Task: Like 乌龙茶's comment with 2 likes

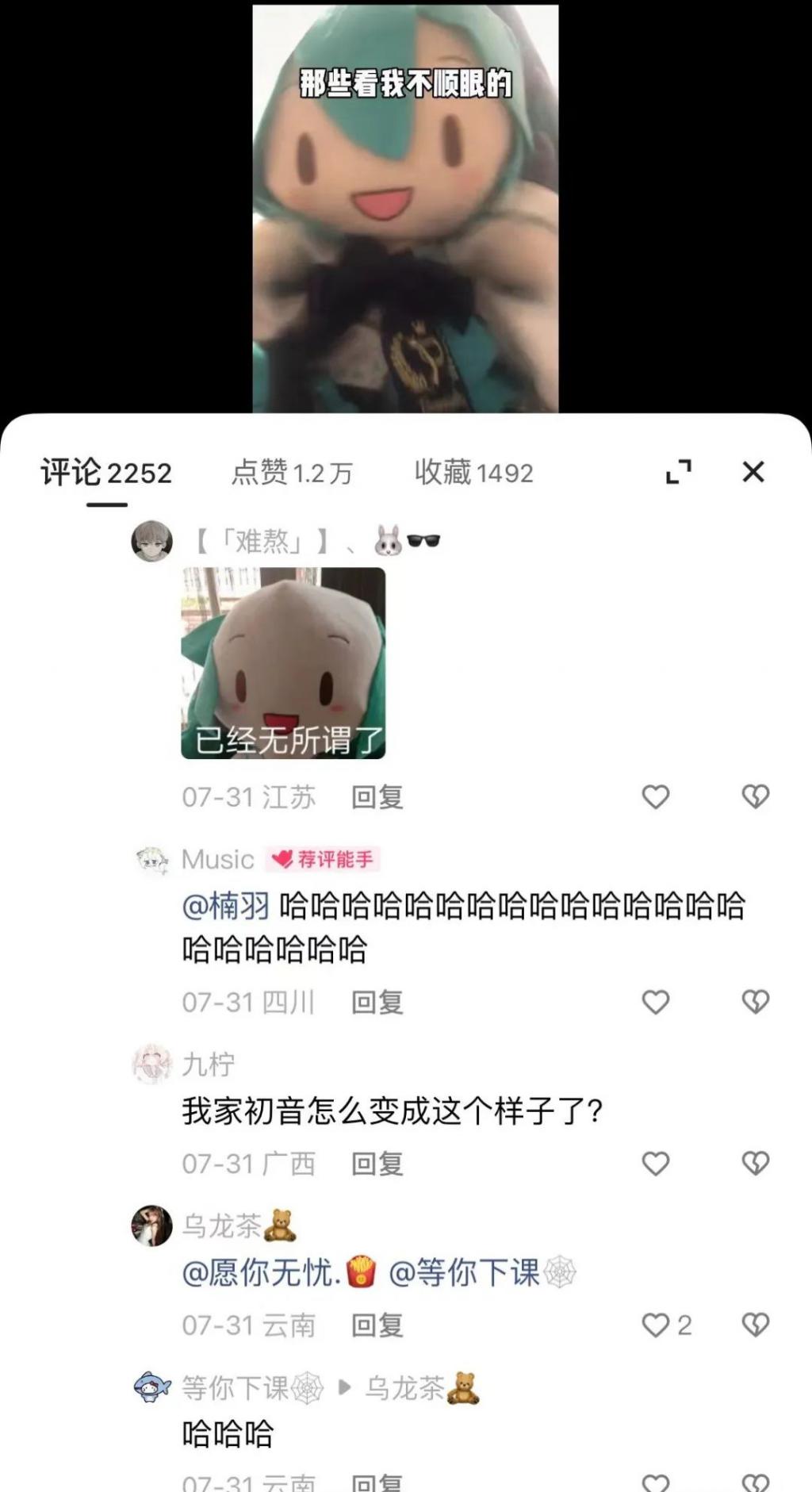Action: (x=656, y=1325)
